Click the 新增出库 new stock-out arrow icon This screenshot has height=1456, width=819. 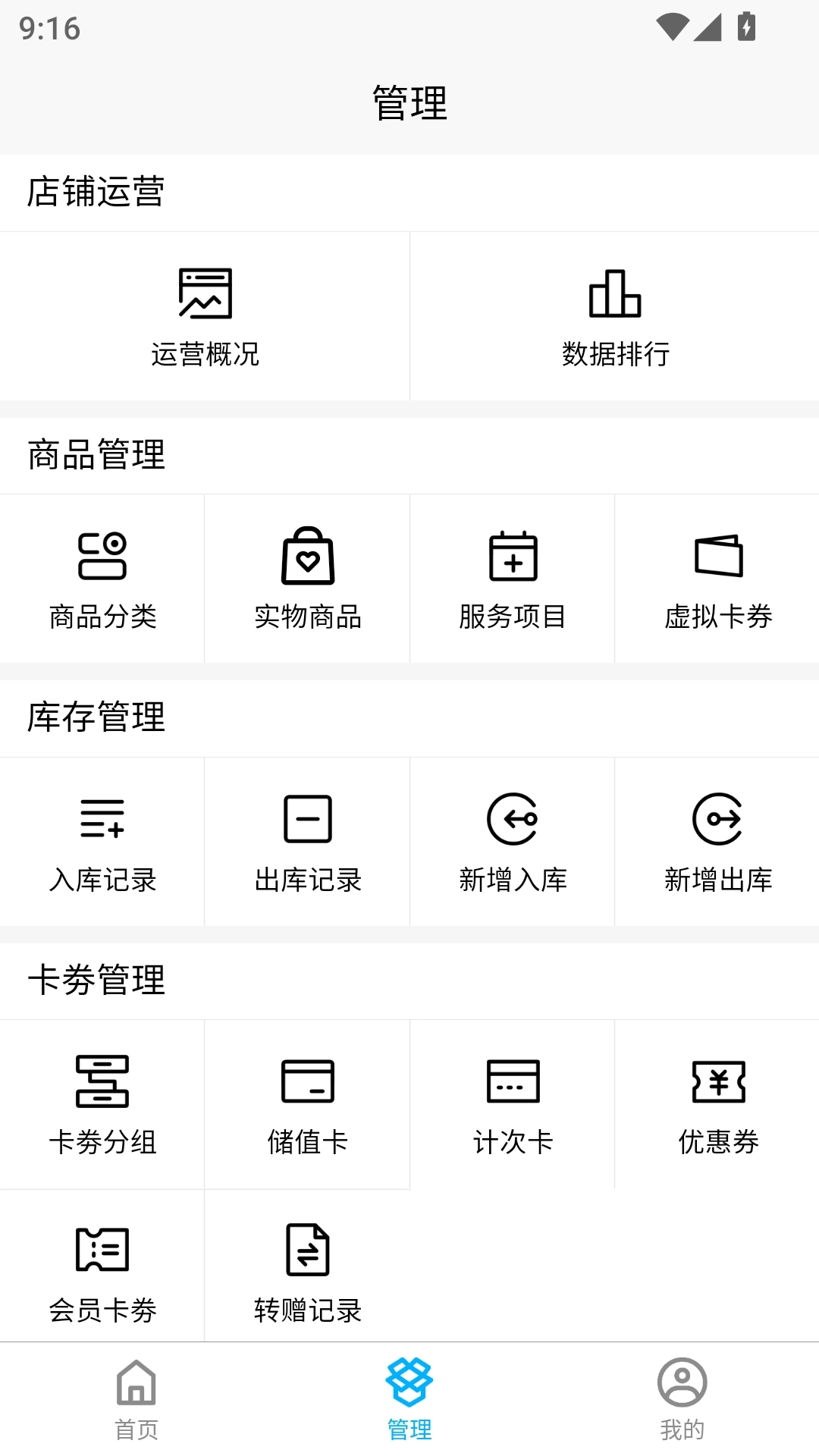pyautogui.click(x=717, y=819)
